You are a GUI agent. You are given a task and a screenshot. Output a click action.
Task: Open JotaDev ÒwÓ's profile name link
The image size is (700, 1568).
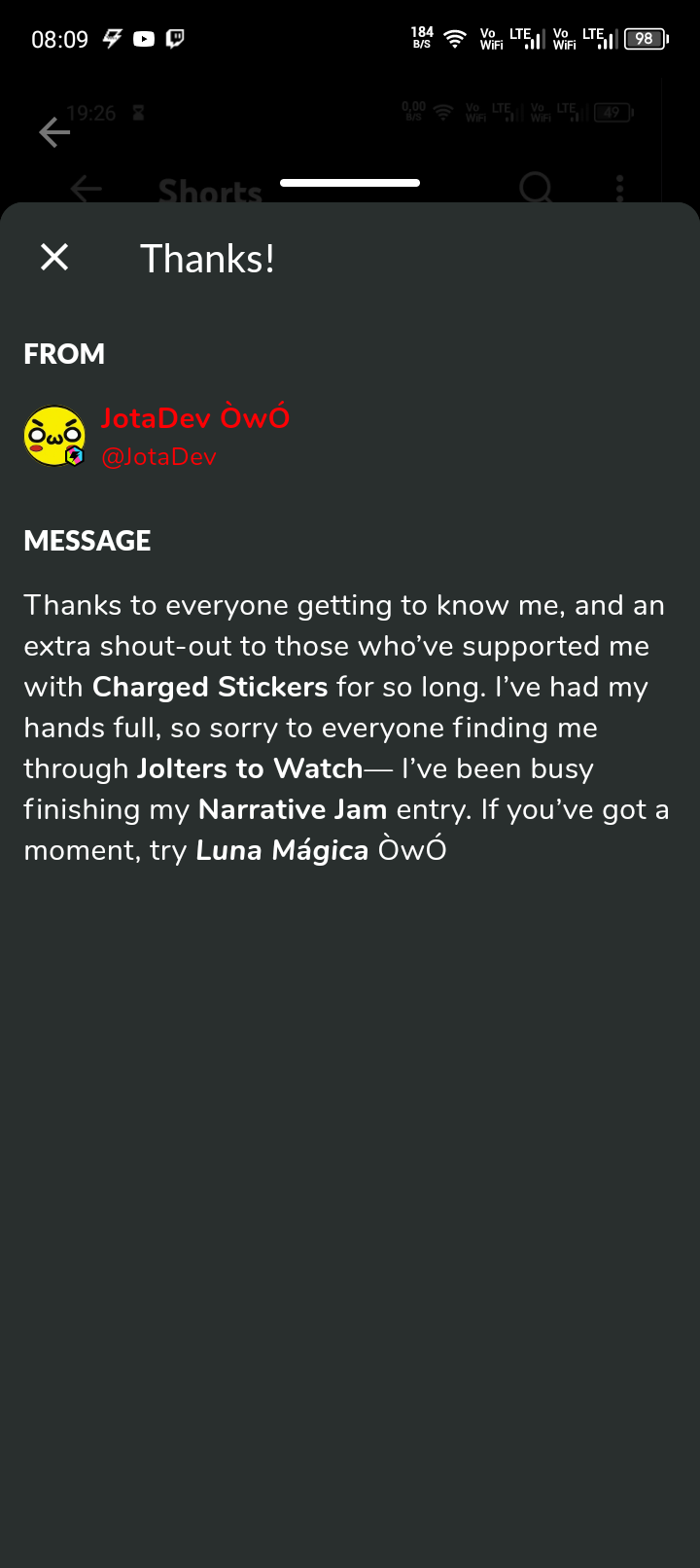click(x=195, y=418)
